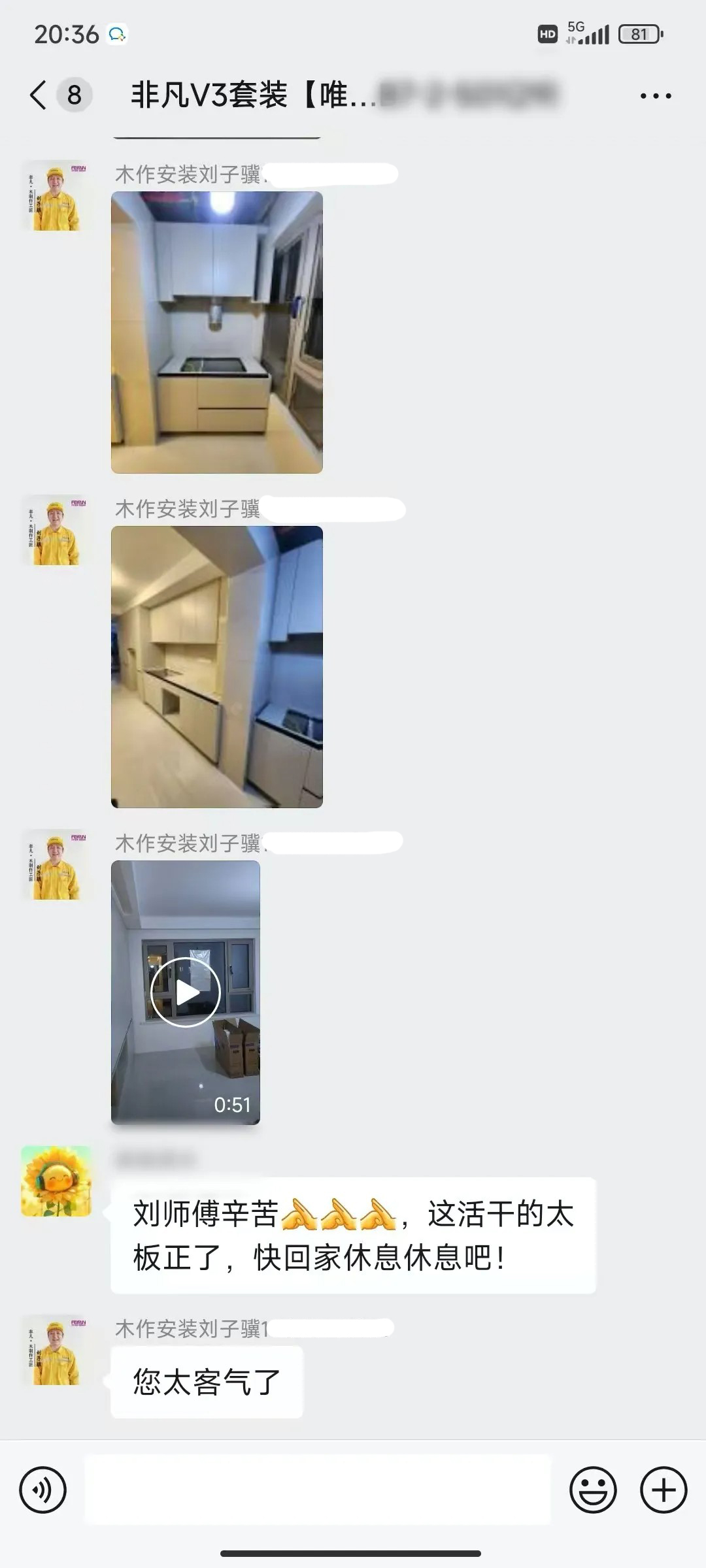Open the chat info three-dot menu
Viewport: 706px width, 1568px height.
[655, 96]
